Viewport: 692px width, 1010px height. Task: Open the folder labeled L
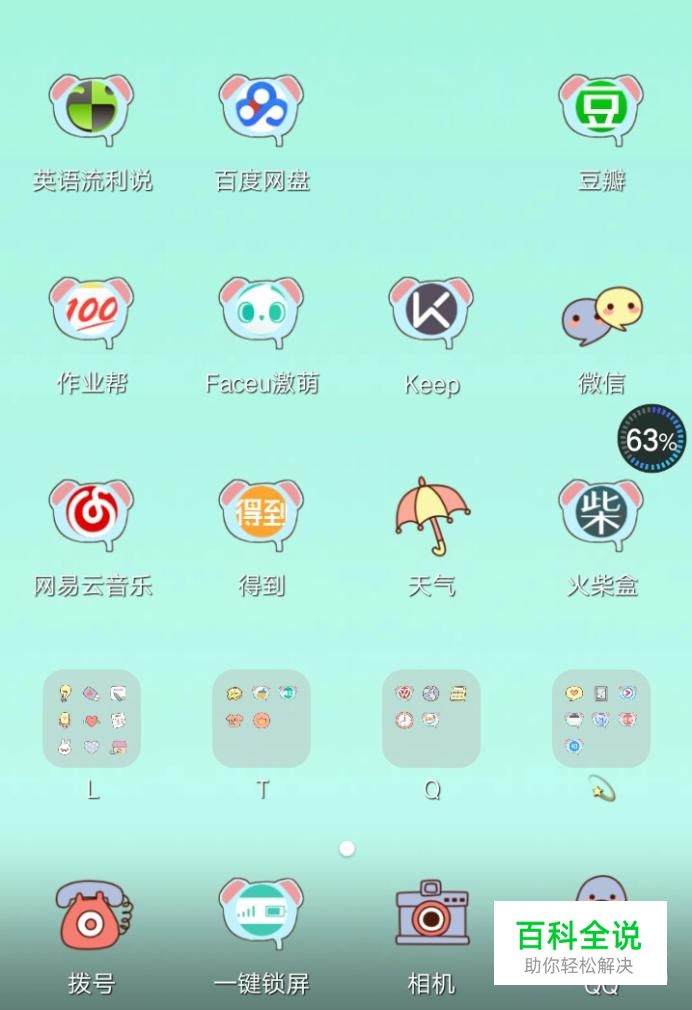92,719
